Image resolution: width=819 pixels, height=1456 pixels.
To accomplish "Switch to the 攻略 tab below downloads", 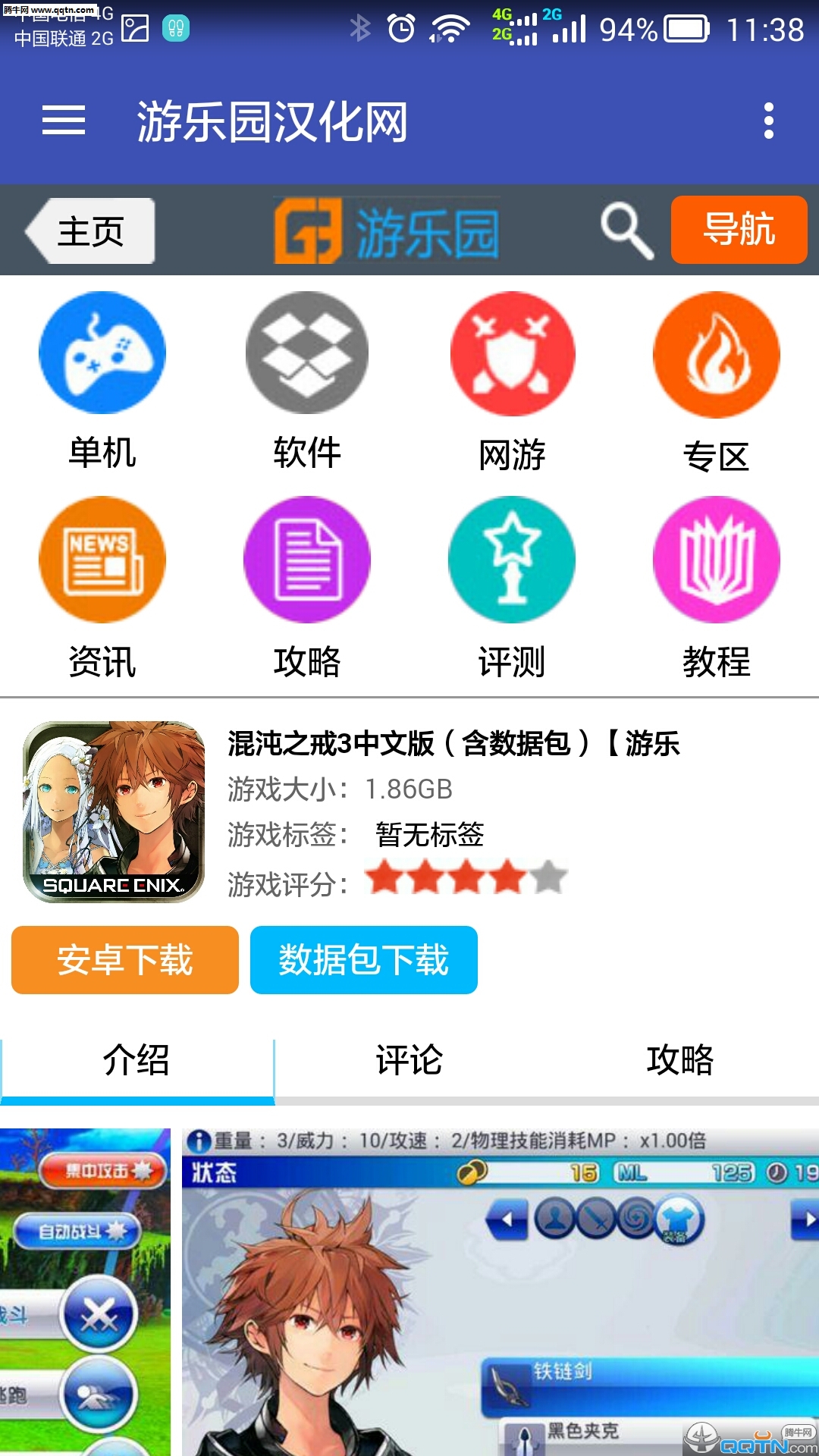I will [680, 1060].
